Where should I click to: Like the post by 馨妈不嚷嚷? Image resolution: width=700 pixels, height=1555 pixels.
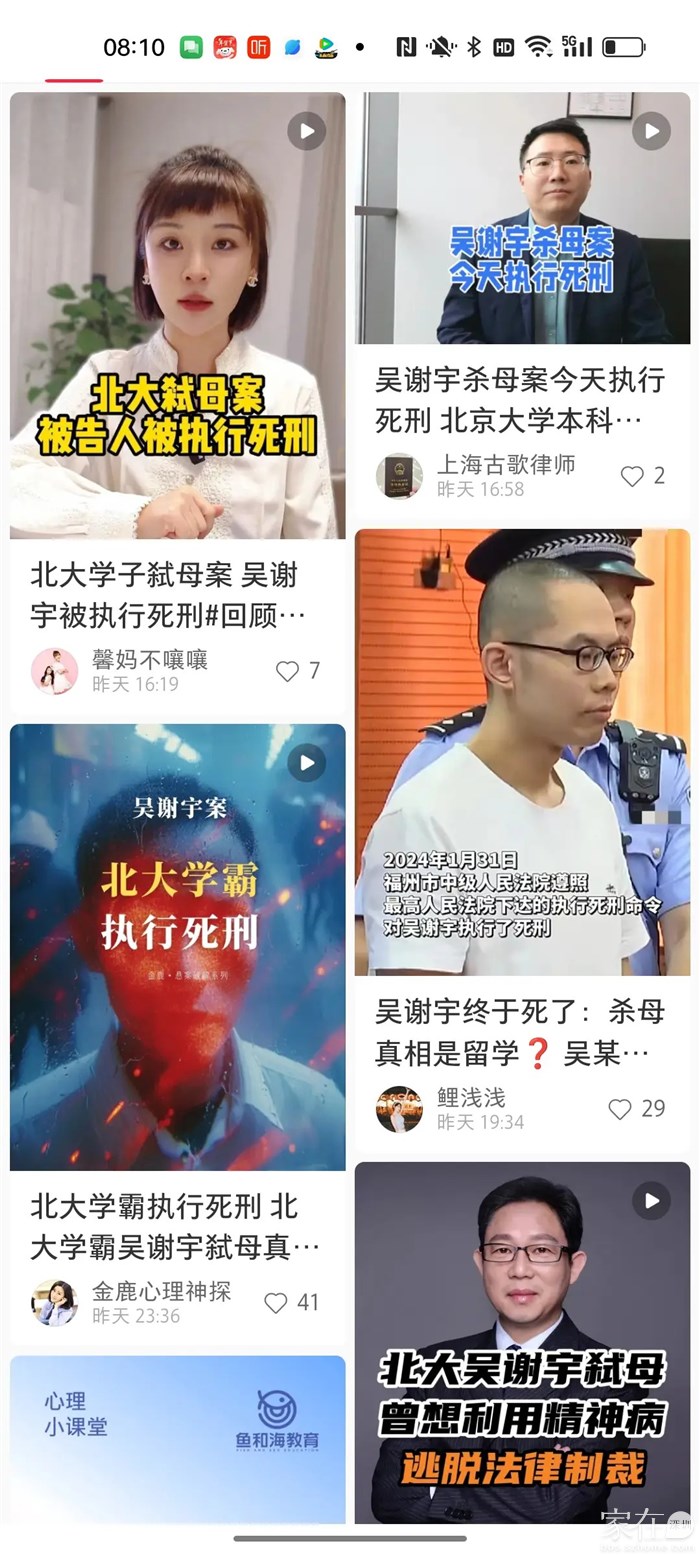(288, 671)
